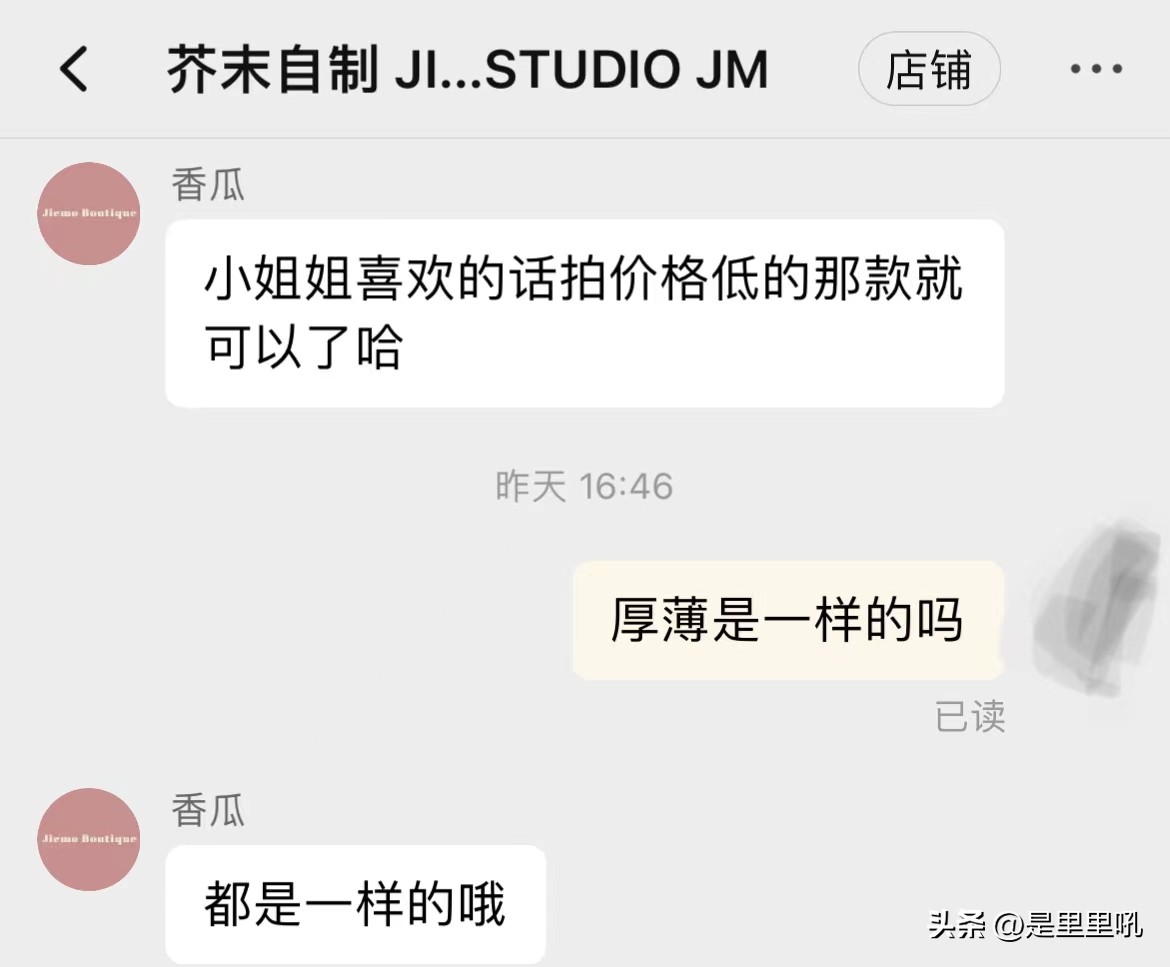This screenshot has height=967, width=1170.
Task: Tap 香瓜's avatar beside 都是一样的哦
Action: (x=88, y=838)
